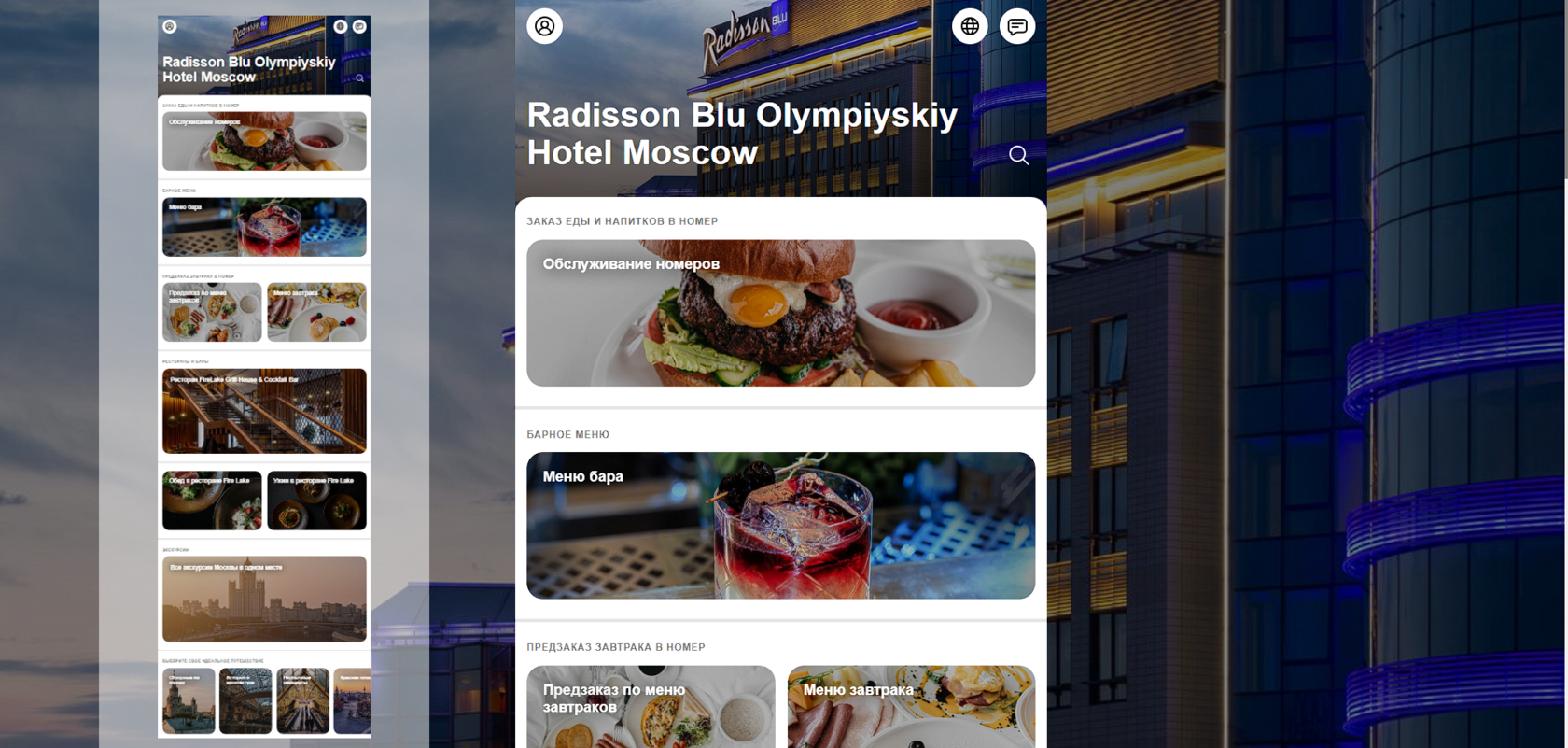Image resolution: width=1568 pixels, height=748 pixels.
Task: Open the large Предзаказ по меню завтраков card
Action: point(651,706)
